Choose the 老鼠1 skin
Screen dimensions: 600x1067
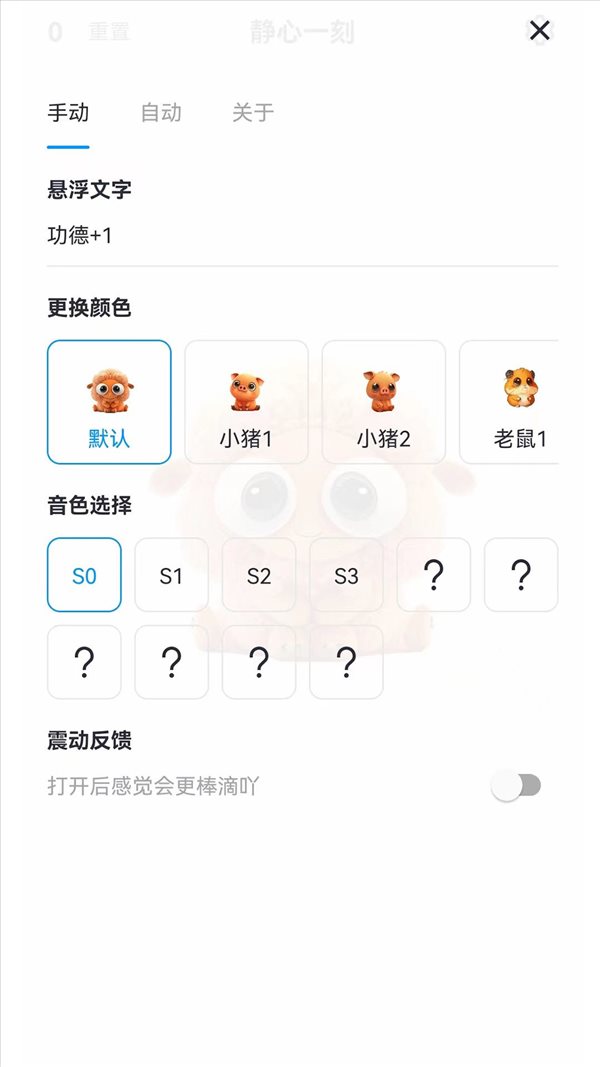coord(509,401)
